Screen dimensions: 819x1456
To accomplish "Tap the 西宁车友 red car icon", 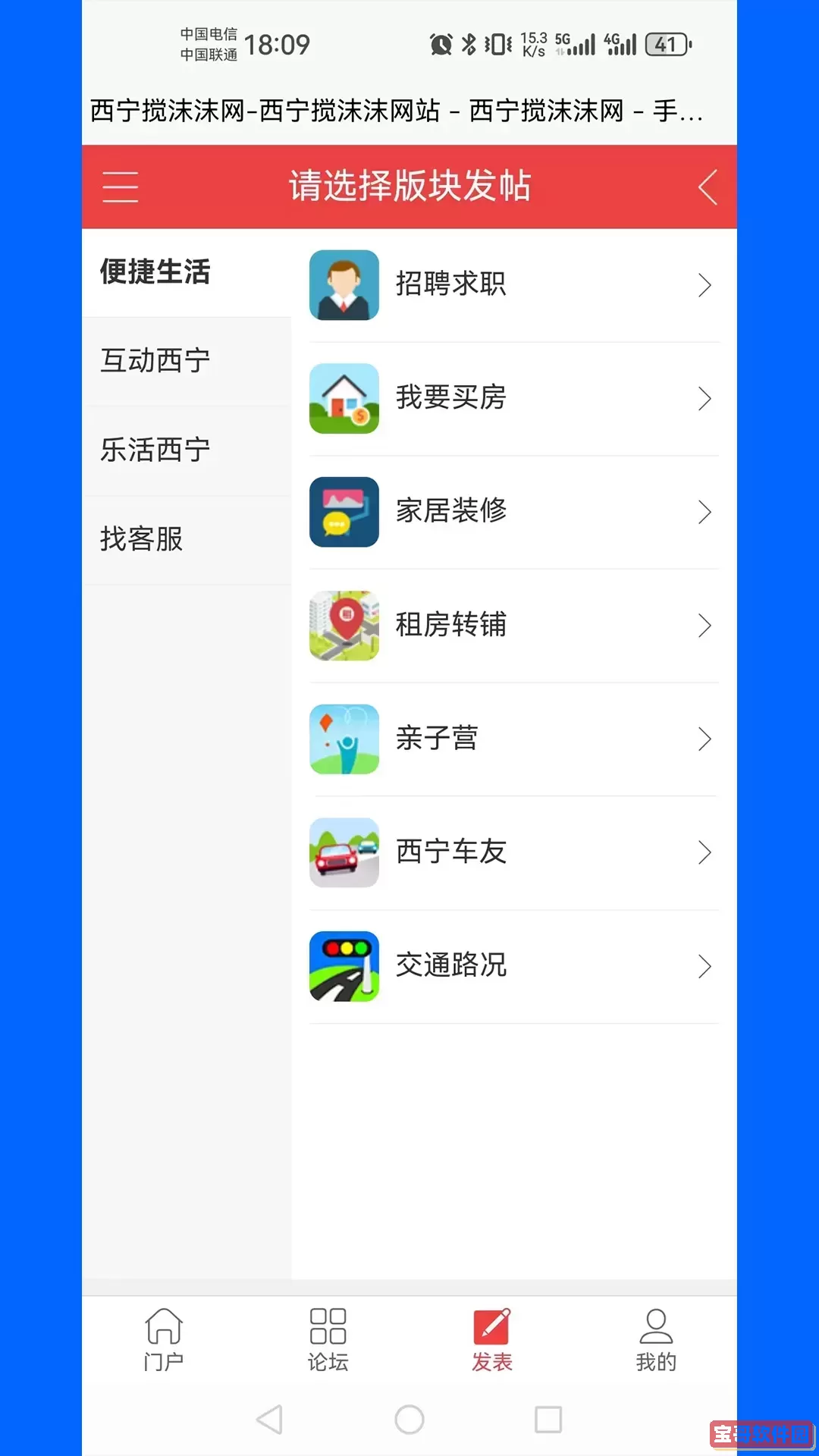I will 344,852.
